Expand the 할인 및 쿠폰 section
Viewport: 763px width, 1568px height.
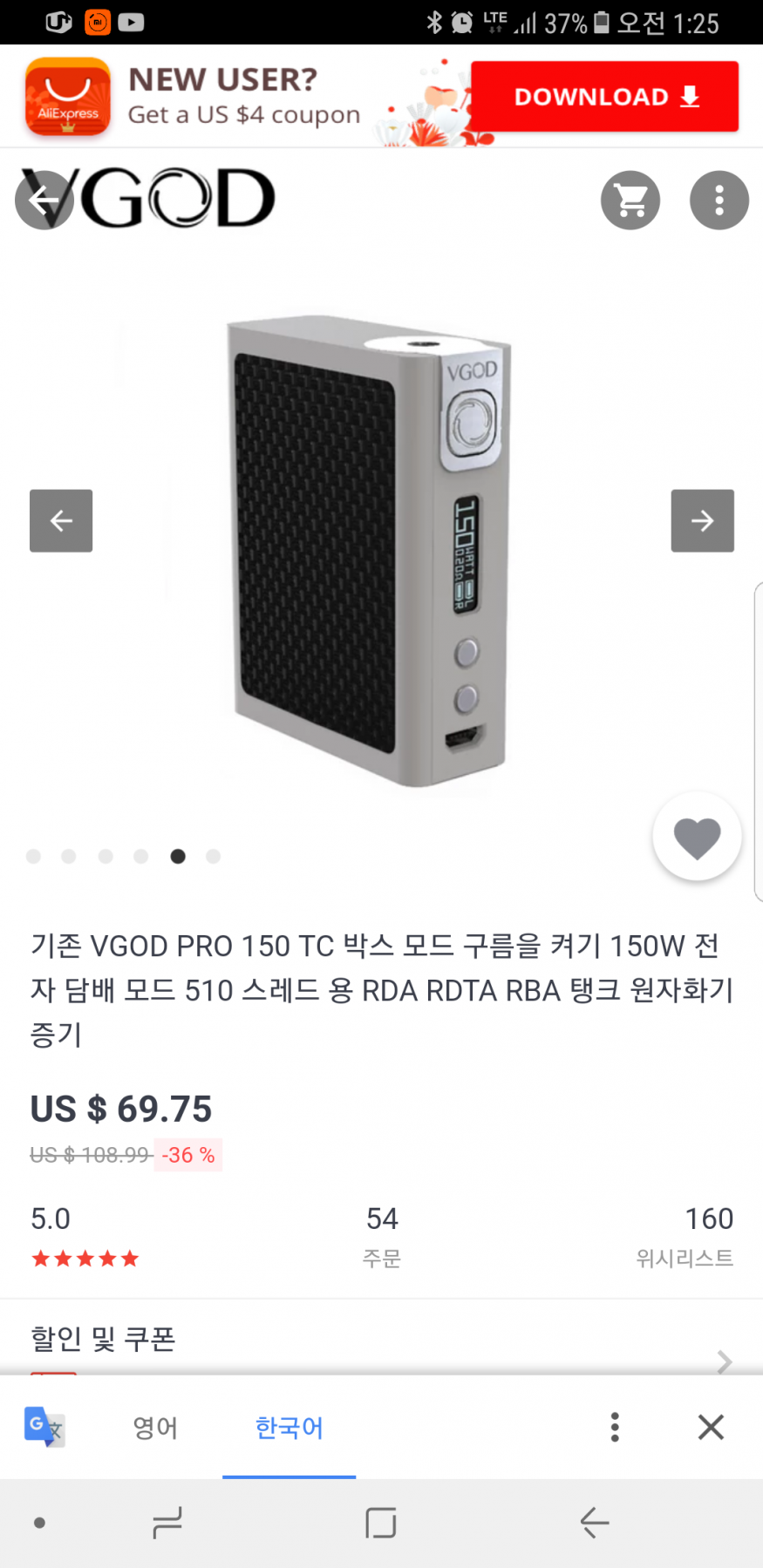click(381, 1339)
